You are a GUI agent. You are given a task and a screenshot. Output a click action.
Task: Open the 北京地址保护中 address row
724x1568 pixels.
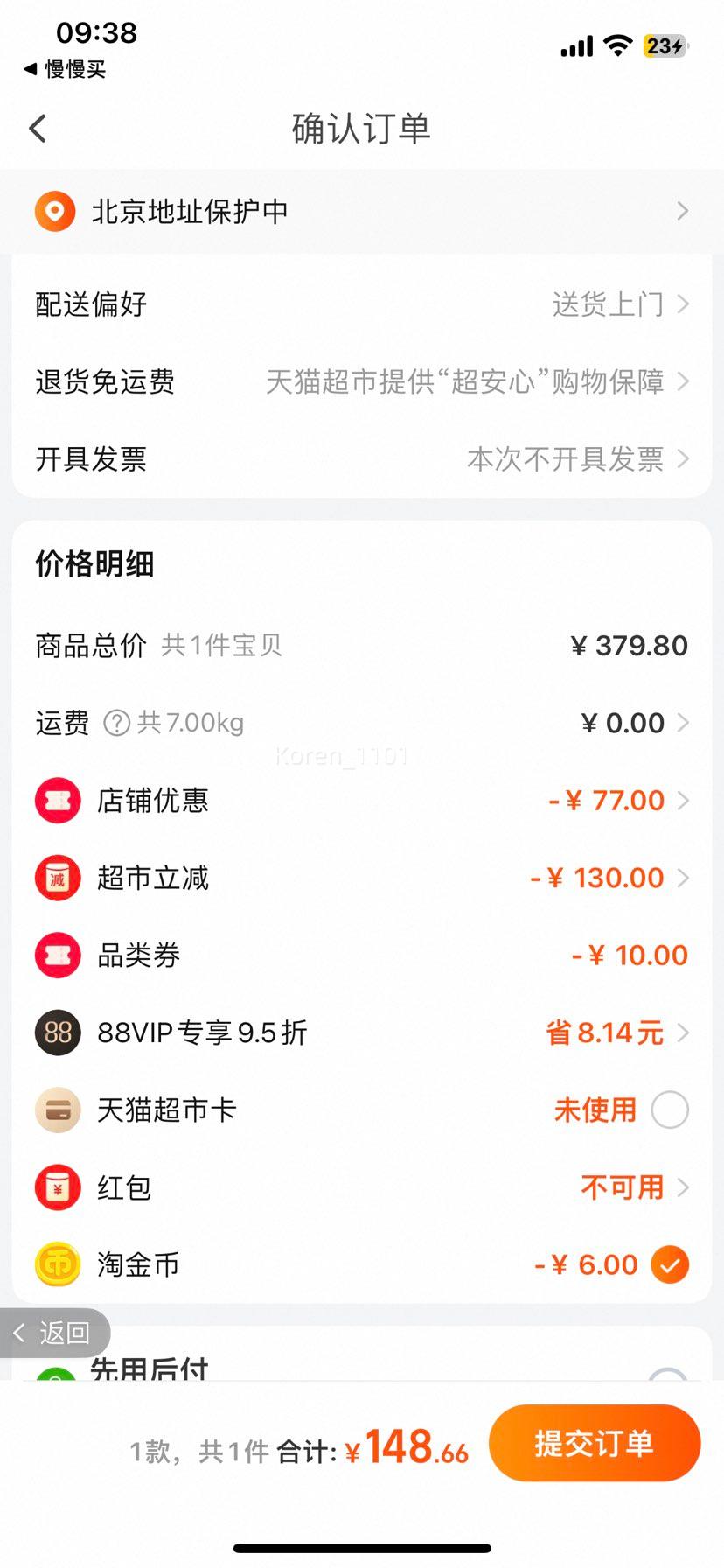[x=362, y=212]
